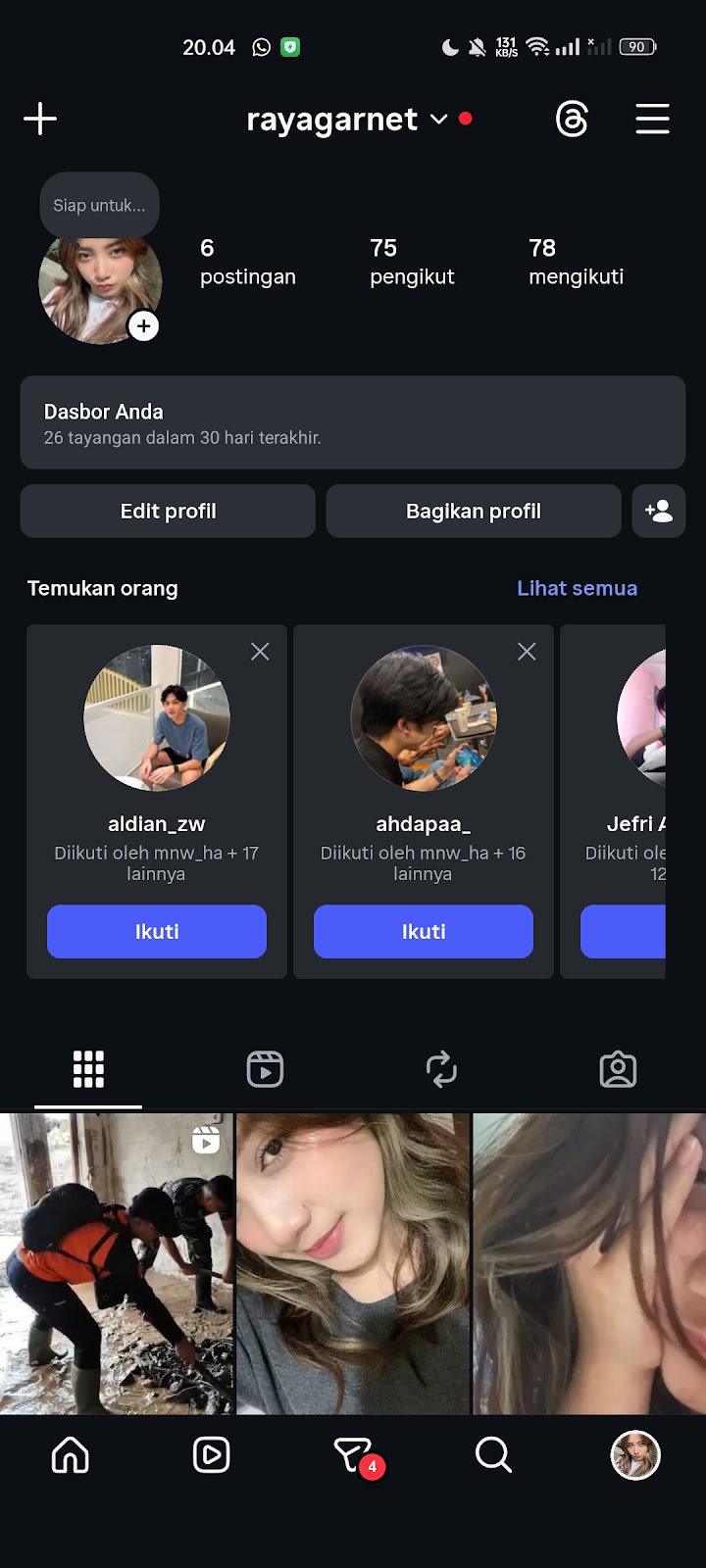Viewport: 706px width, 1568px height.
Task: Switch to the Reels tab on profile
Action: point(265,1069)
